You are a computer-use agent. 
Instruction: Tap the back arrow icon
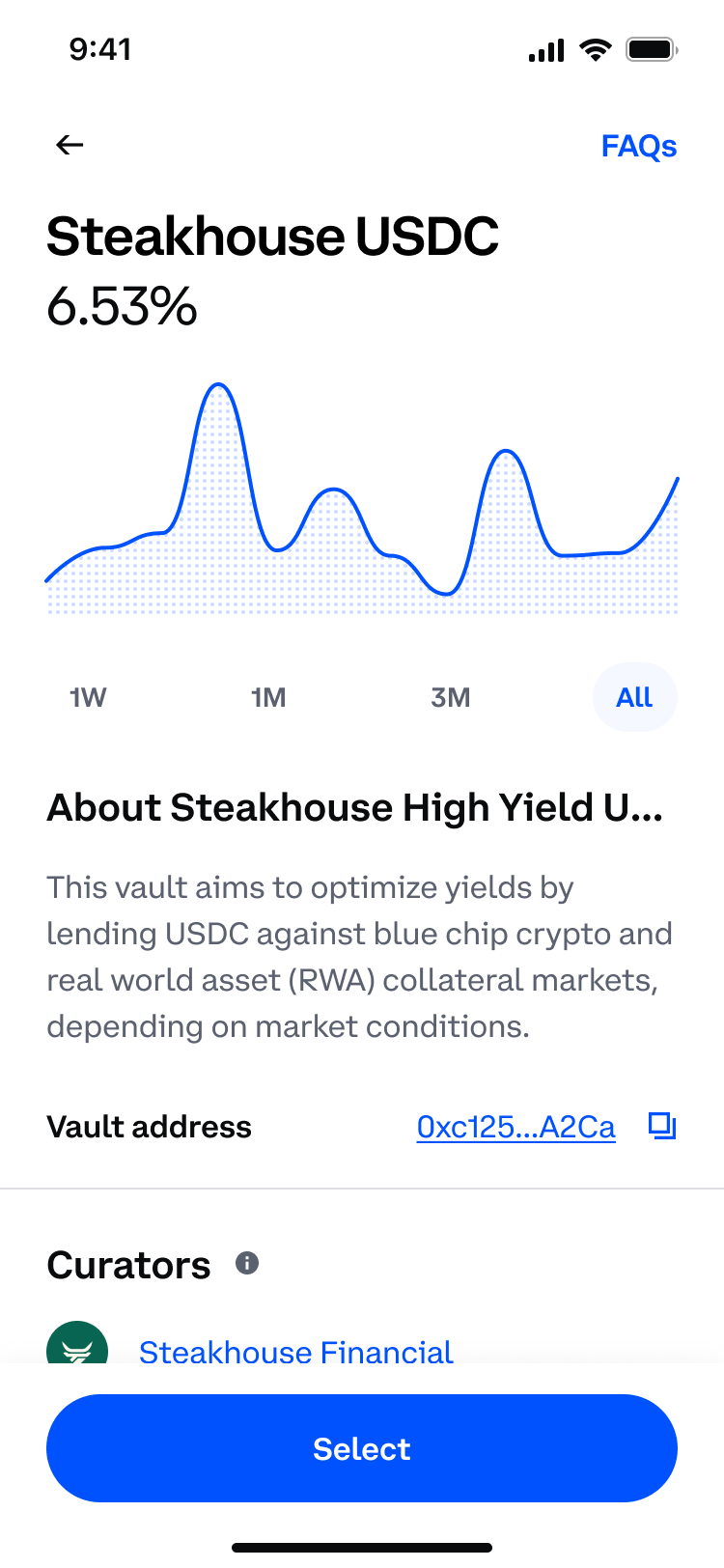[69, 145]
